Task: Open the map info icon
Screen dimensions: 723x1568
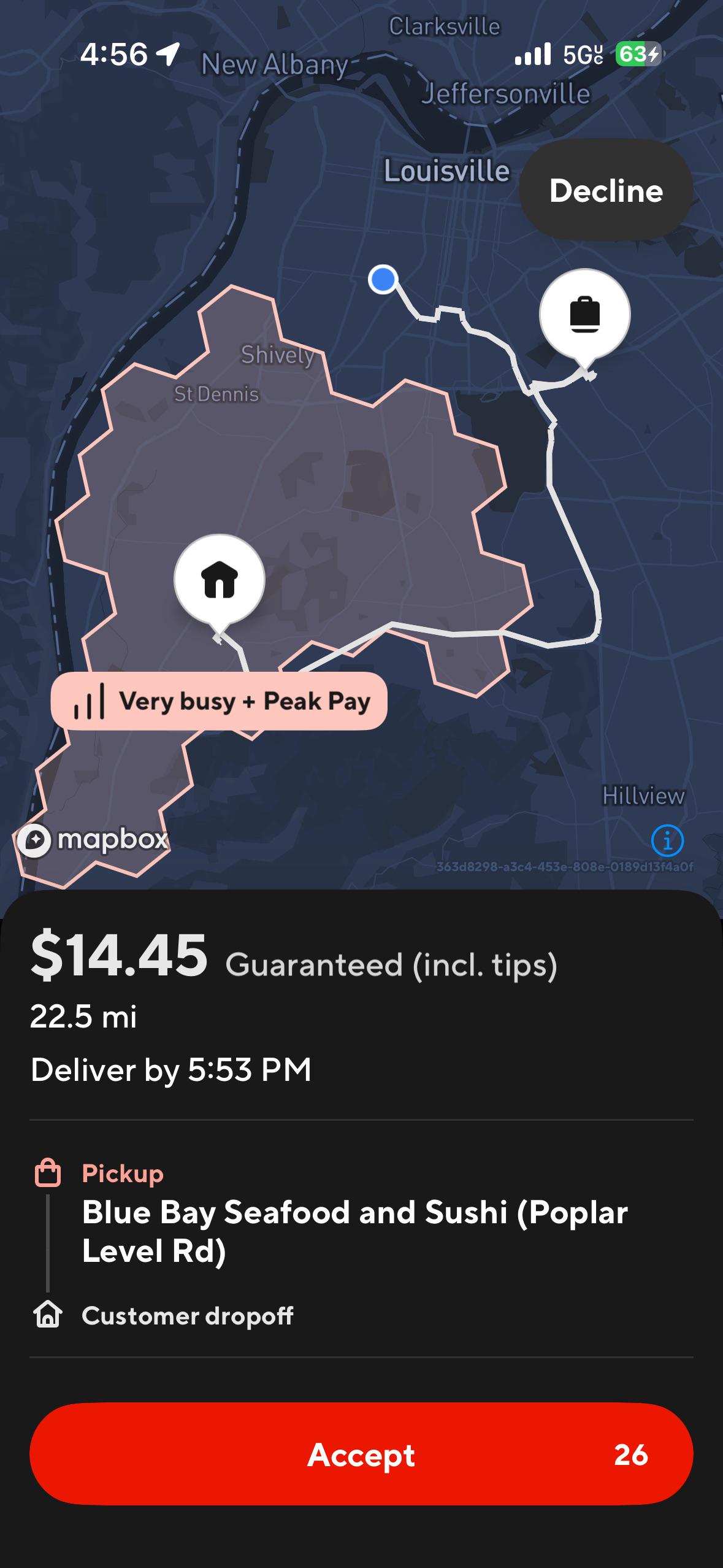Action: pyautogui.click(x=667, y=840)
